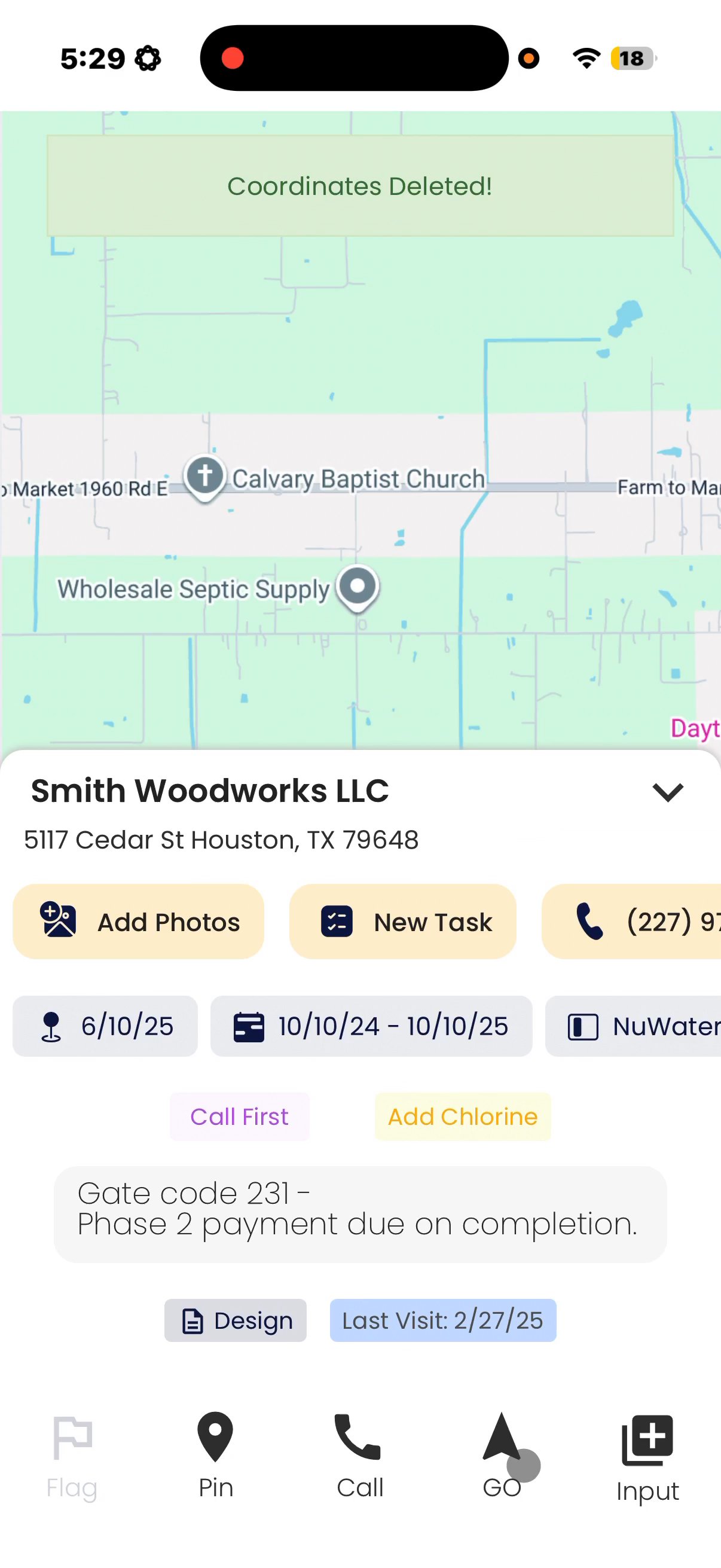Open the Input action

tap(647, 1457)
